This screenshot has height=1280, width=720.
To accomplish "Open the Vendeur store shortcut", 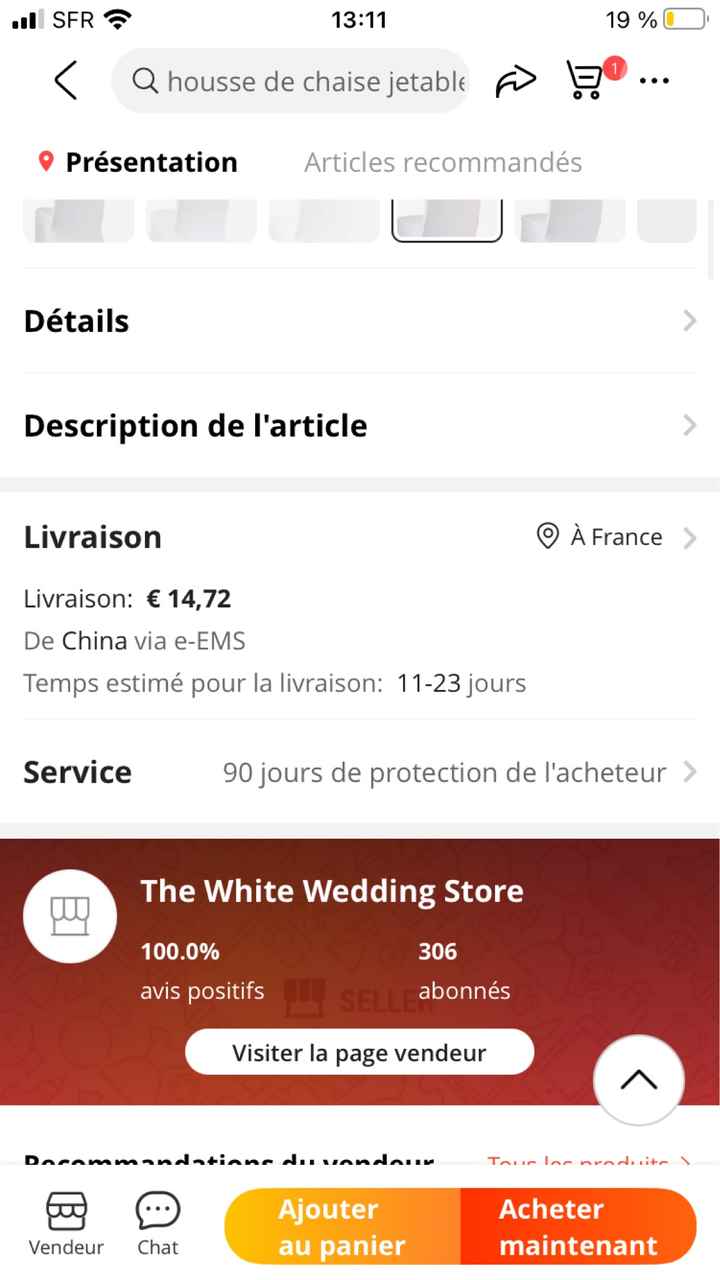I will pos(66,1224).
